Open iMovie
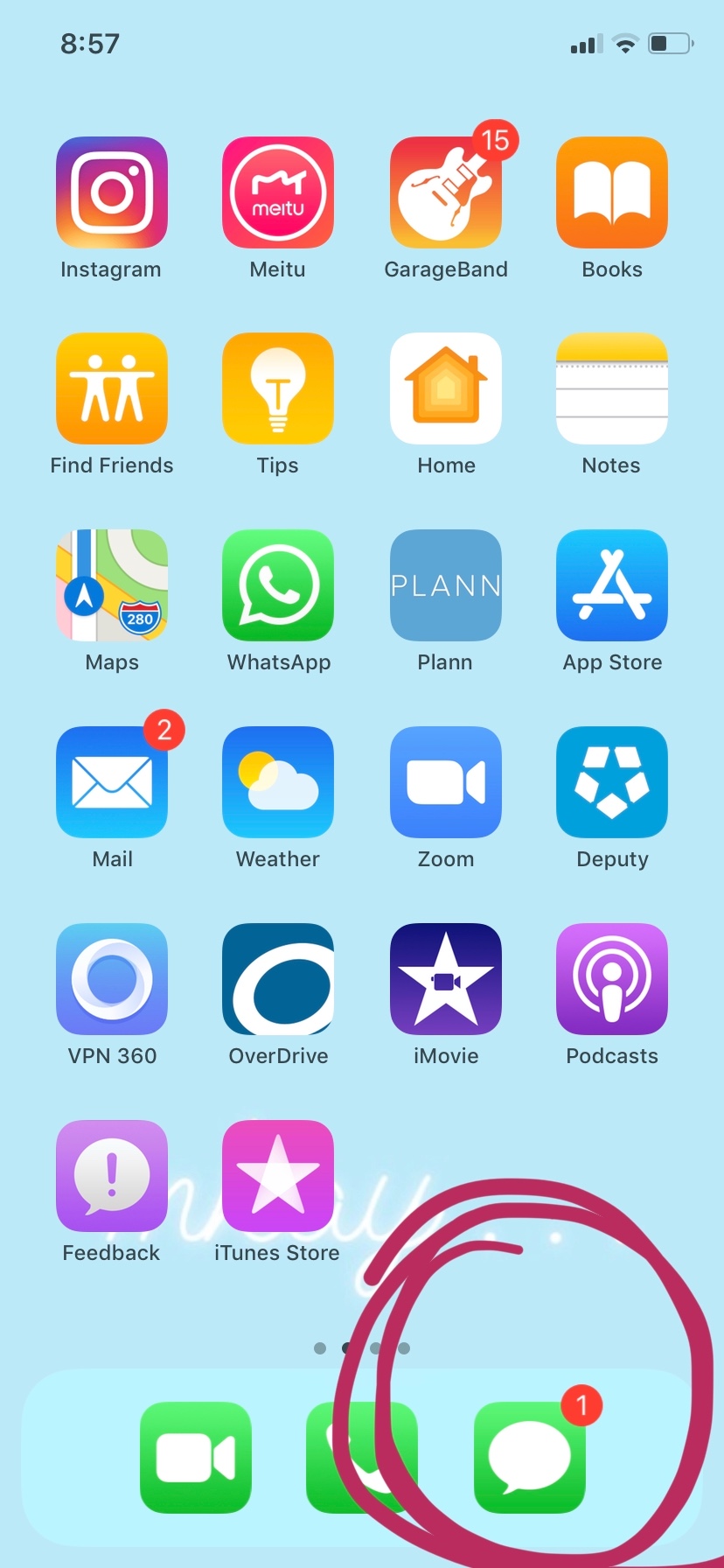 [446, 979]
